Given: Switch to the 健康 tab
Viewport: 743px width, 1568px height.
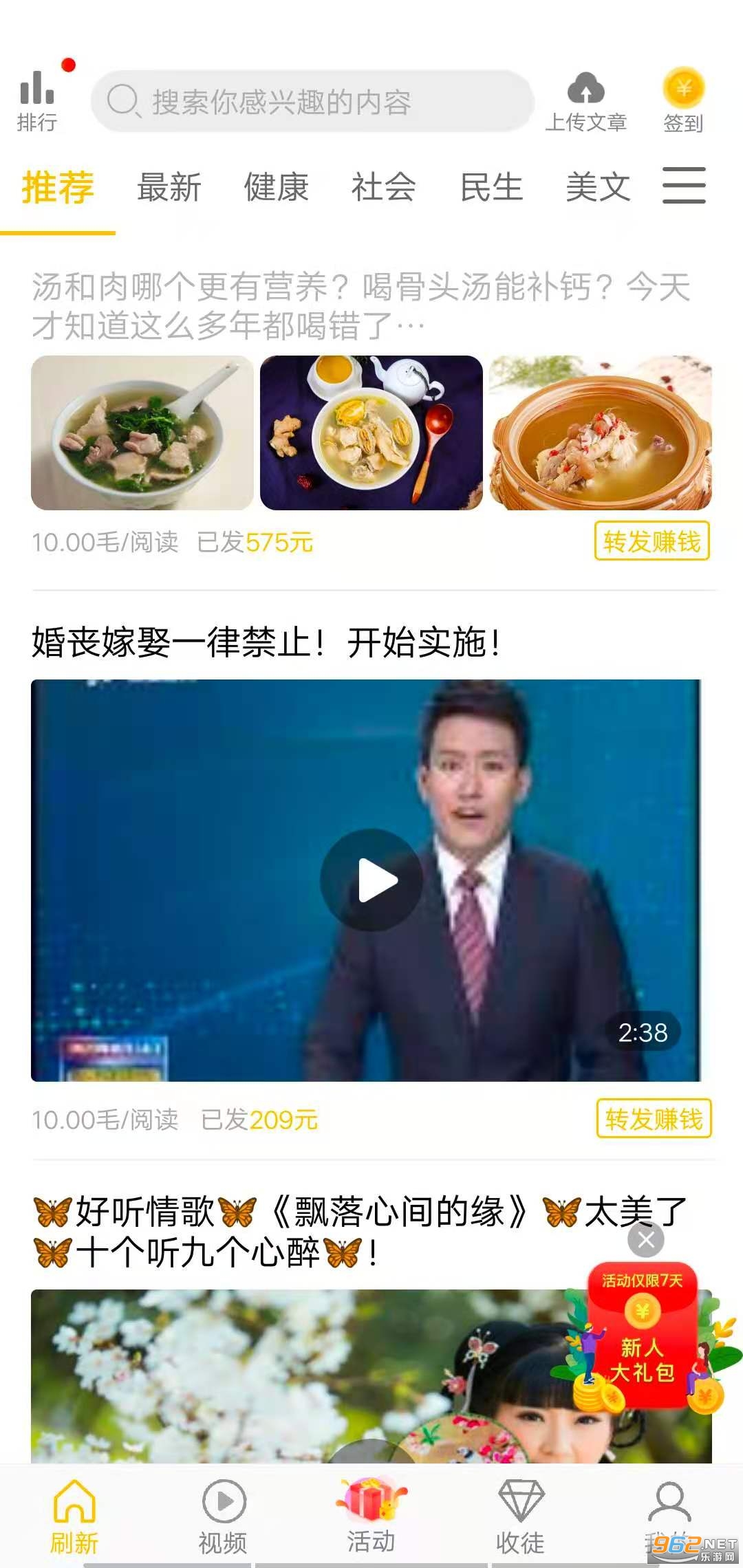Looking at the screenshot, I should (x=277, y=187).
